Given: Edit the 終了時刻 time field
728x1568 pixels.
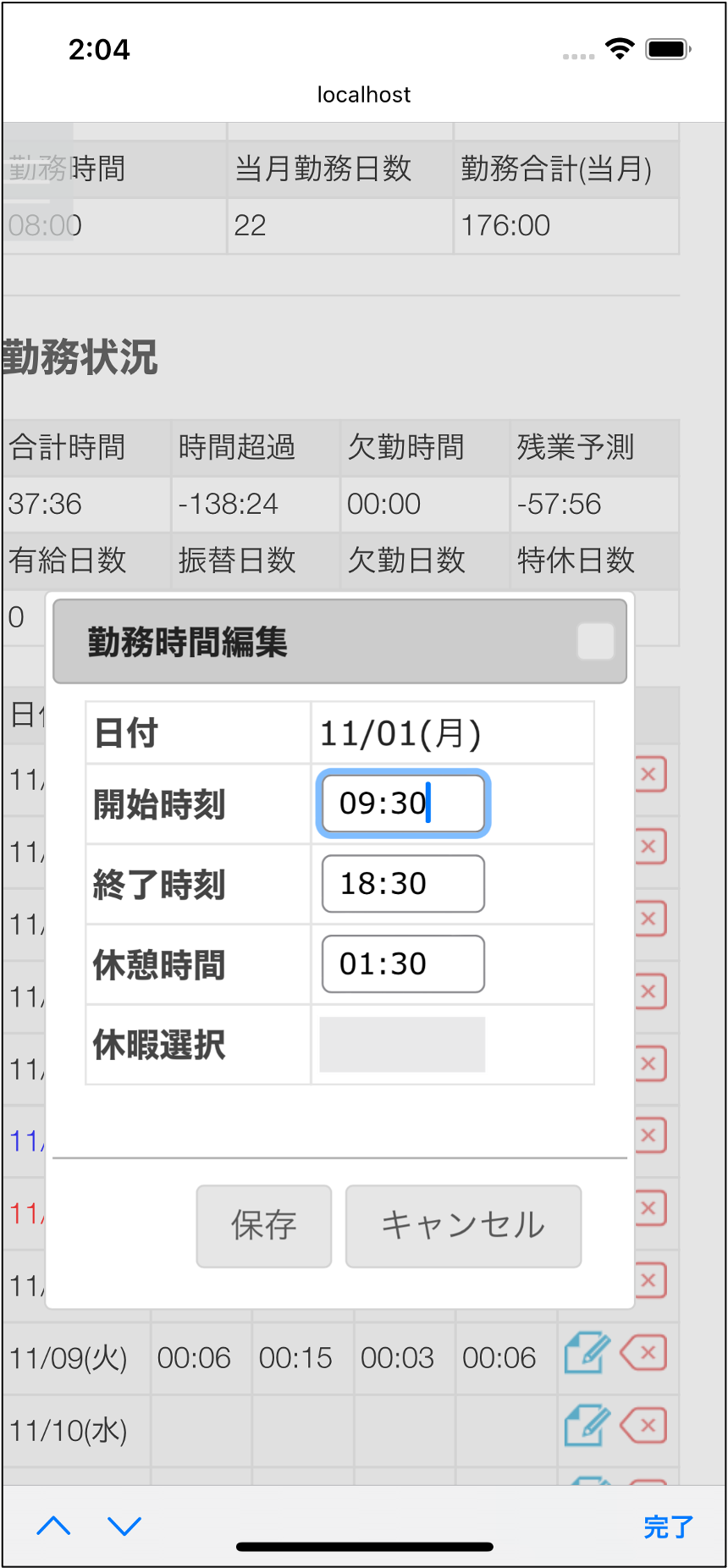Looking at the screenshot, I should tap(403, 884).
